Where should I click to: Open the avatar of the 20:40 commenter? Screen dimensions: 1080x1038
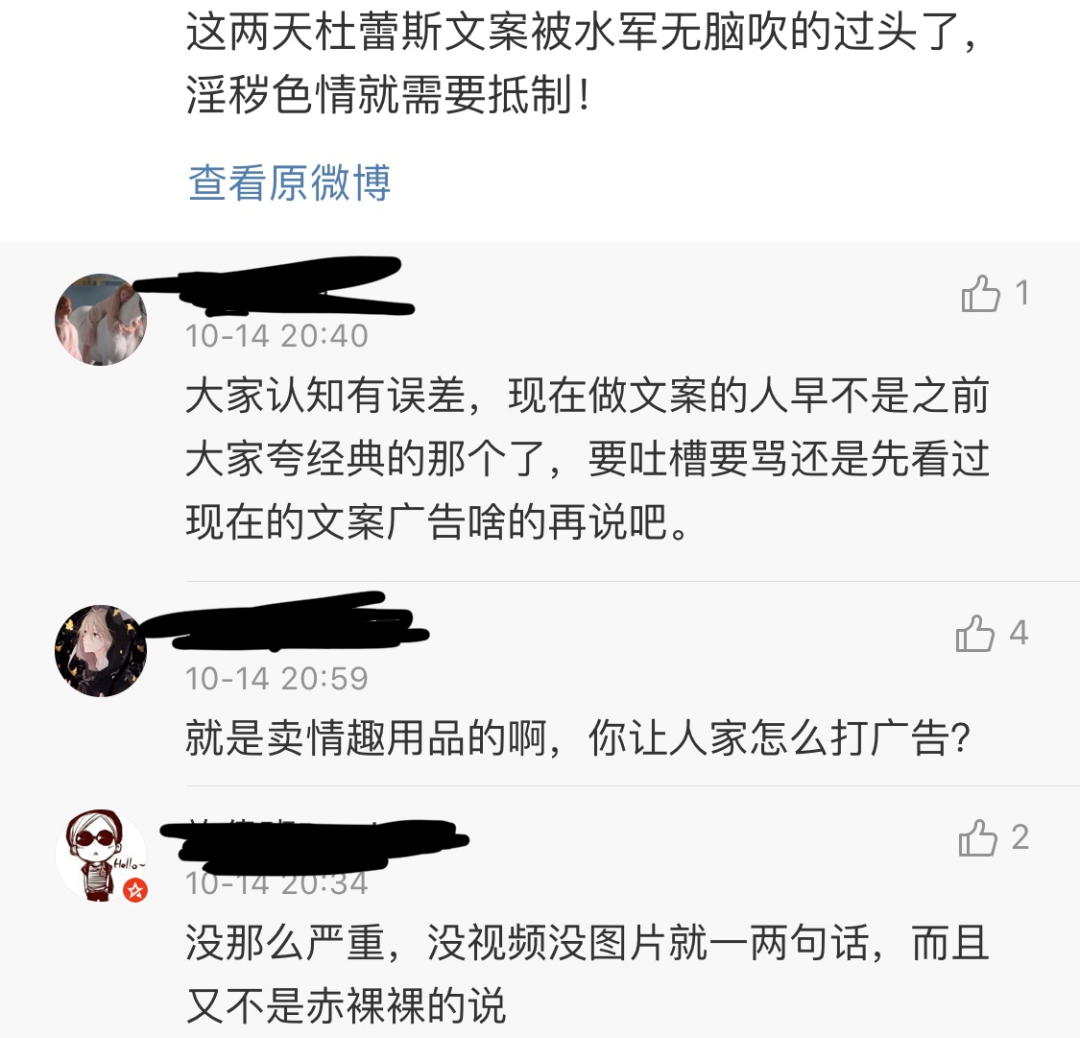[100, 320]
